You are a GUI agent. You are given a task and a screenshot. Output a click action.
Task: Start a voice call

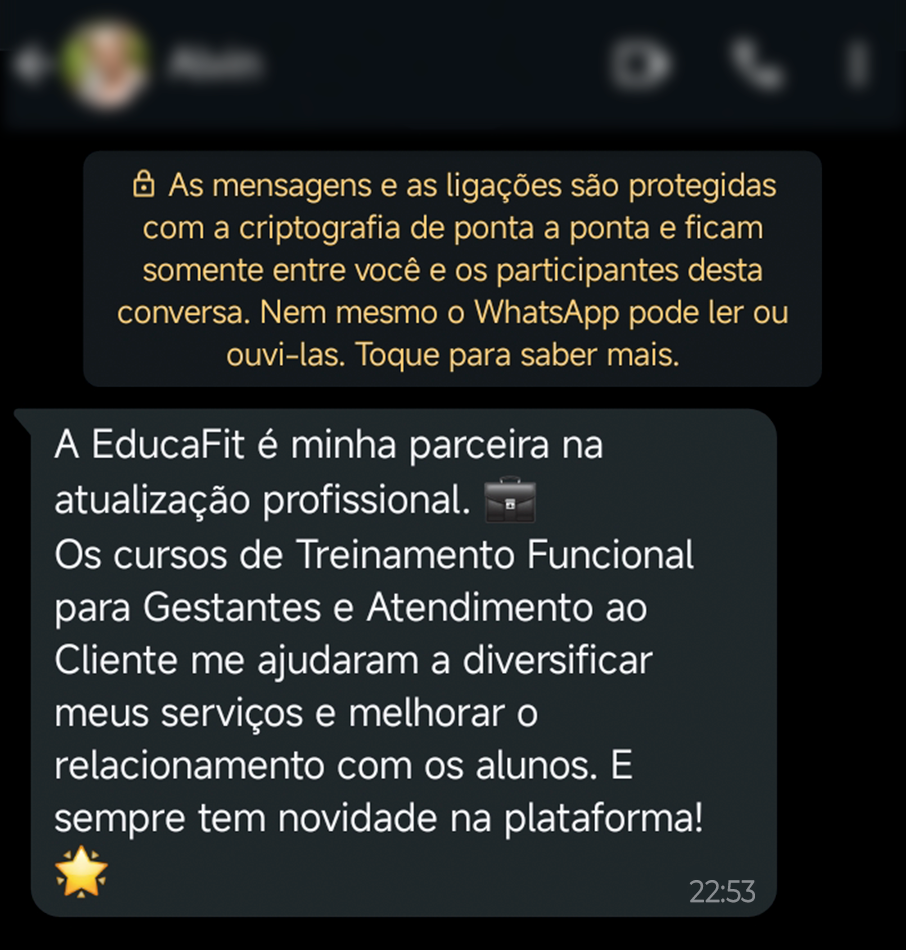coord(756,65)
